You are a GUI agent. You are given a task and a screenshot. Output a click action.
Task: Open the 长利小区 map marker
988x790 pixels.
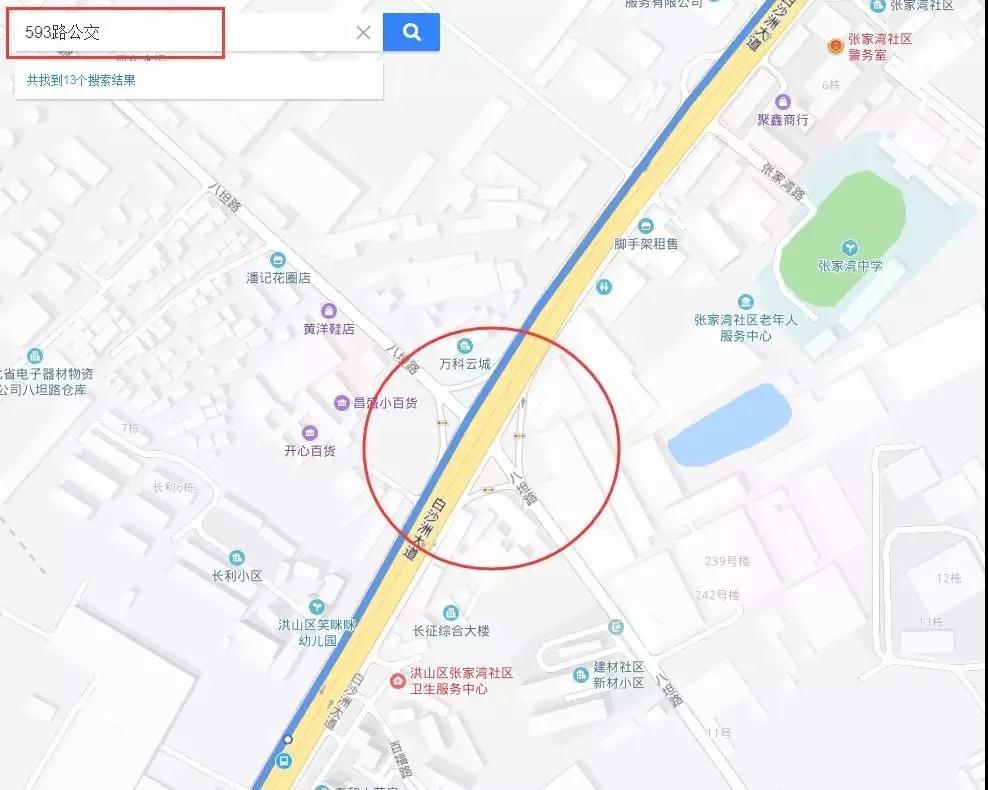(237, 558)
